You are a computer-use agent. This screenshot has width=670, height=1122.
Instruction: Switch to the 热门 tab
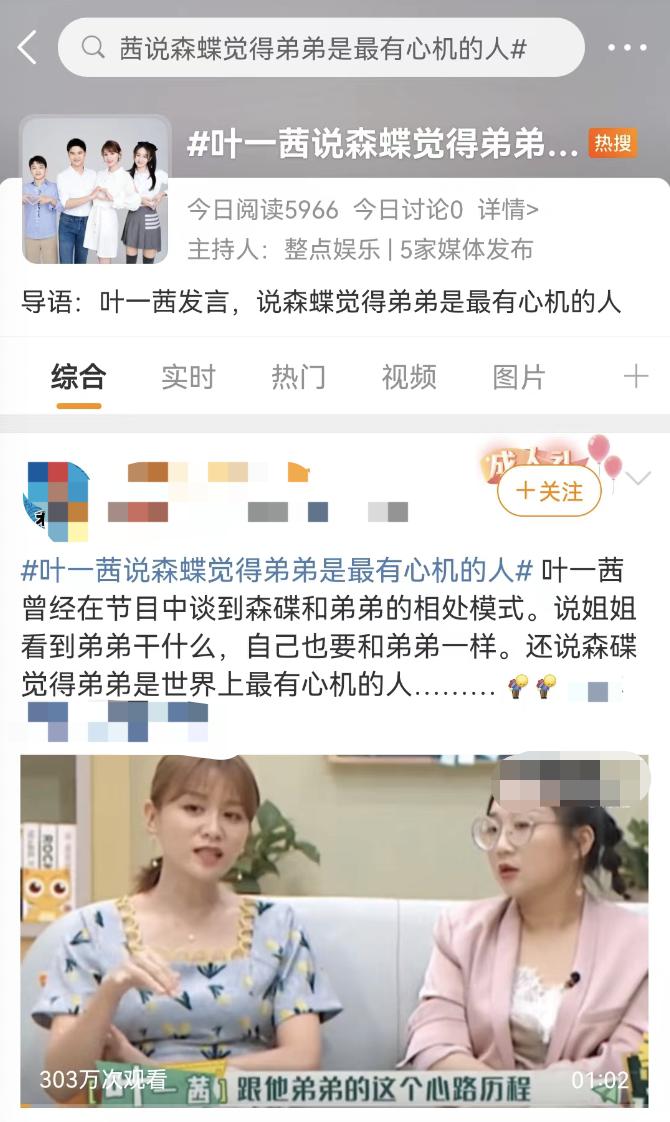coord(298,377)
